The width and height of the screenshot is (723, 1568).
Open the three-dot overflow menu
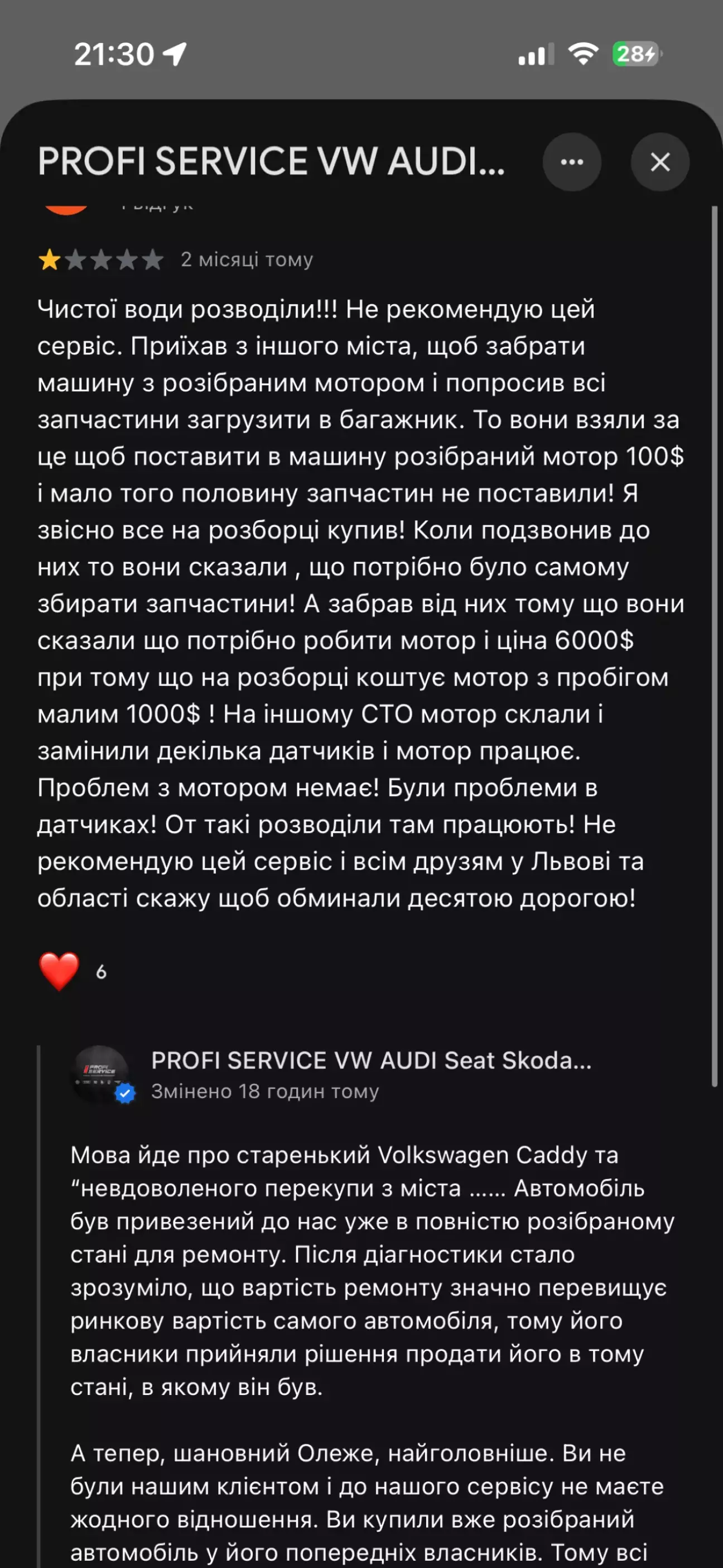571,162
